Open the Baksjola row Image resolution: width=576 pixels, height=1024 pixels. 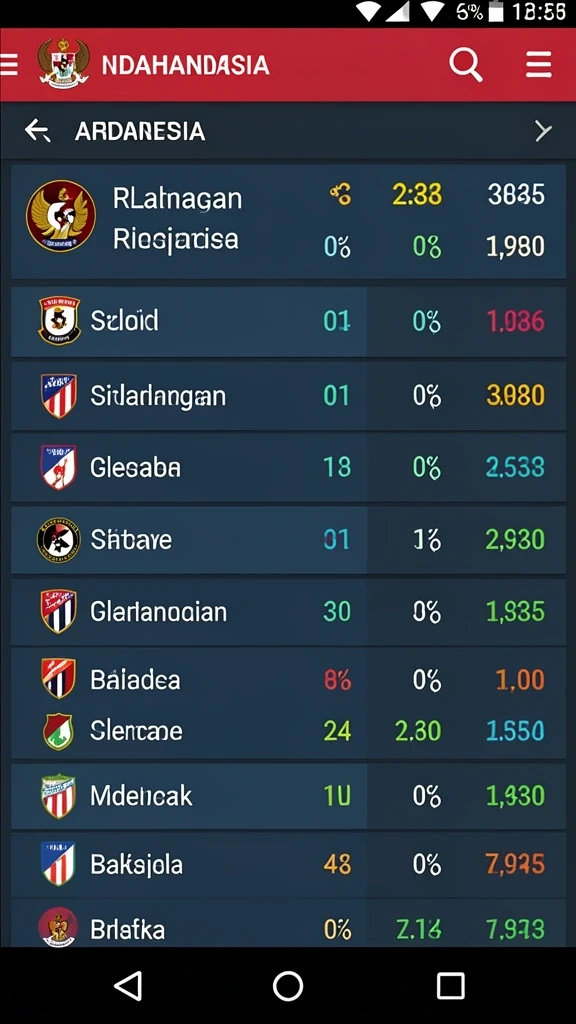(288, 865)
